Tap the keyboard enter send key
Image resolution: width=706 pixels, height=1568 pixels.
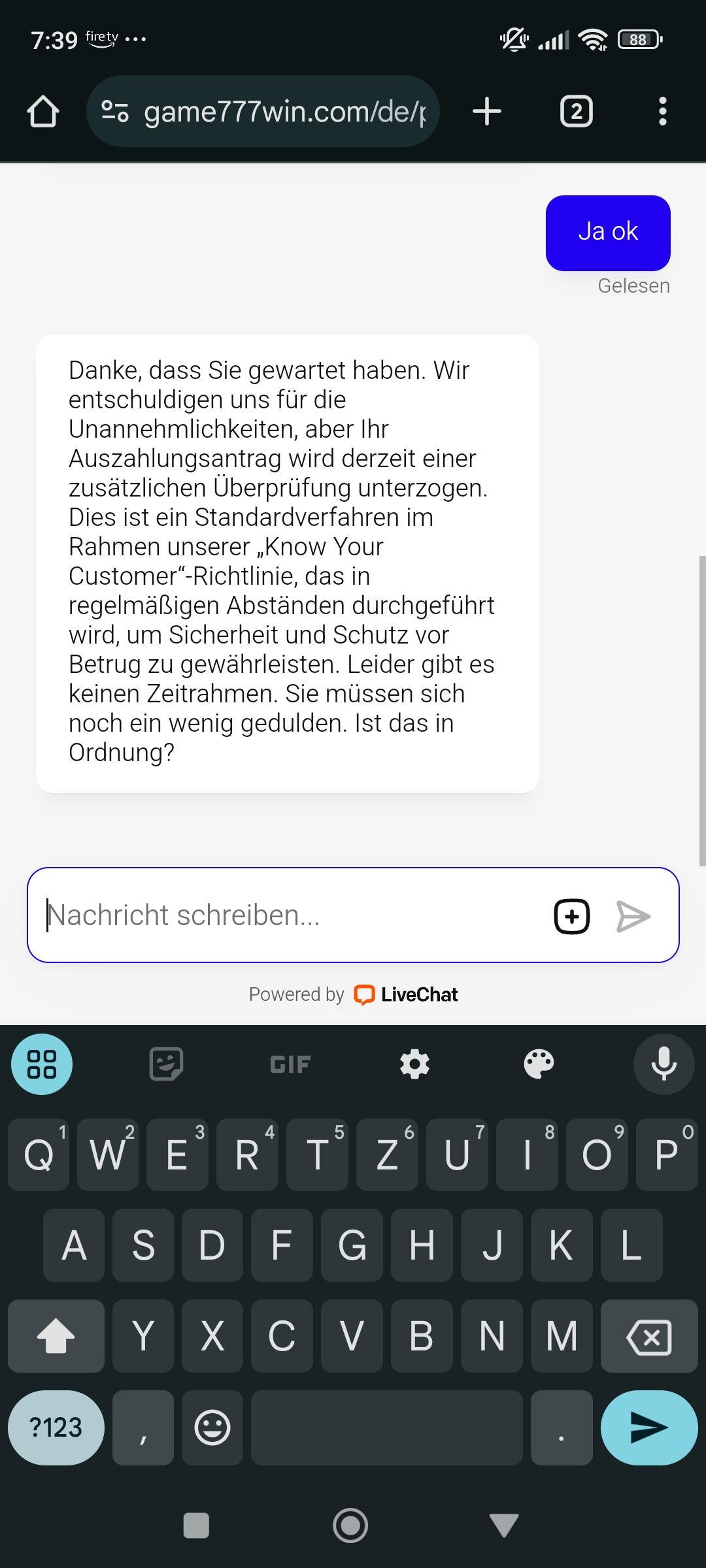pos(648,1428)
